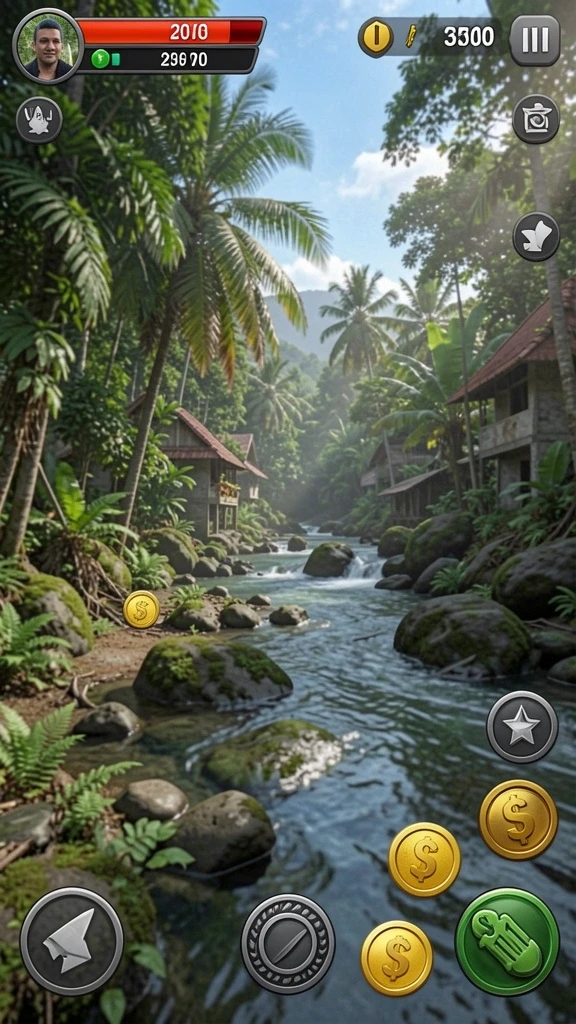Viewport: 576px width, 1024px height.
Task: Collect the small coin on the riverbank
Action: (x=141, y=609)
